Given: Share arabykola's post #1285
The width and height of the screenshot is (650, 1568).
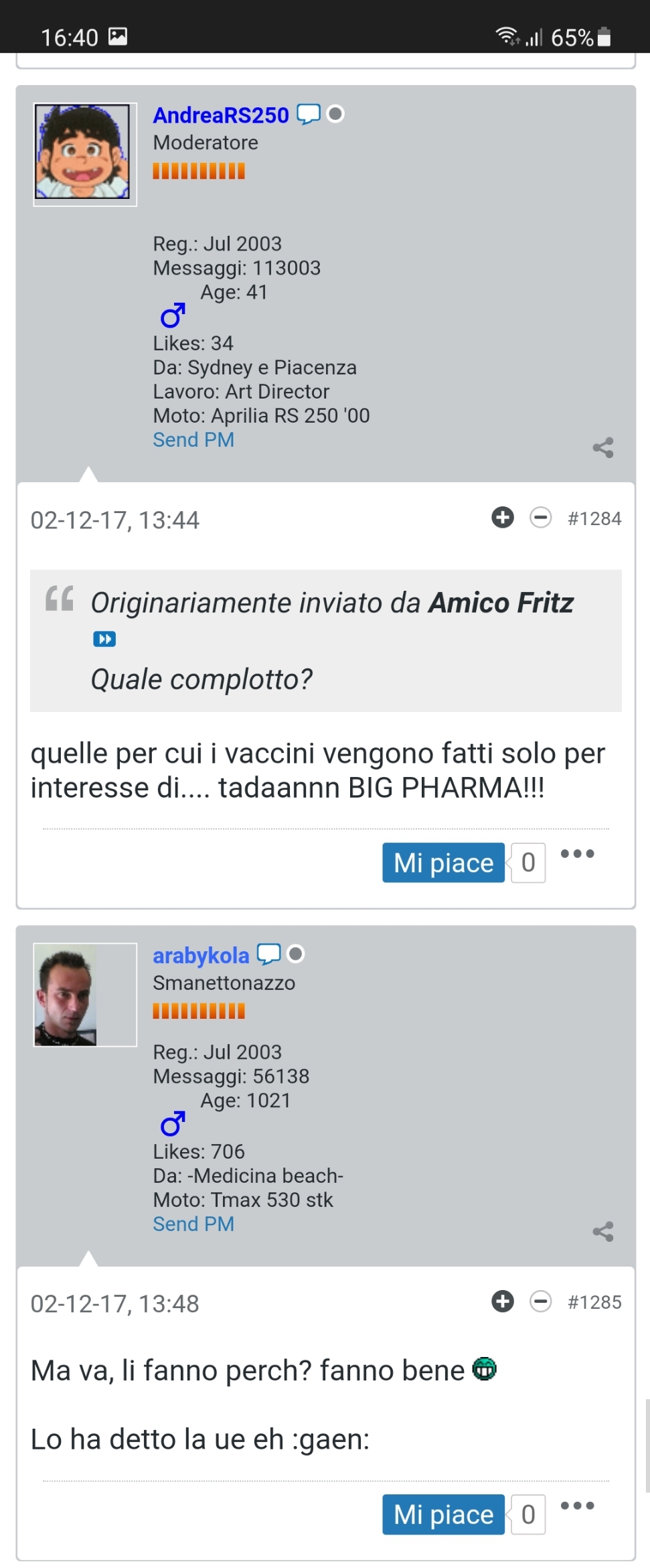Looking at the screenshot, I should (603, 1231).
